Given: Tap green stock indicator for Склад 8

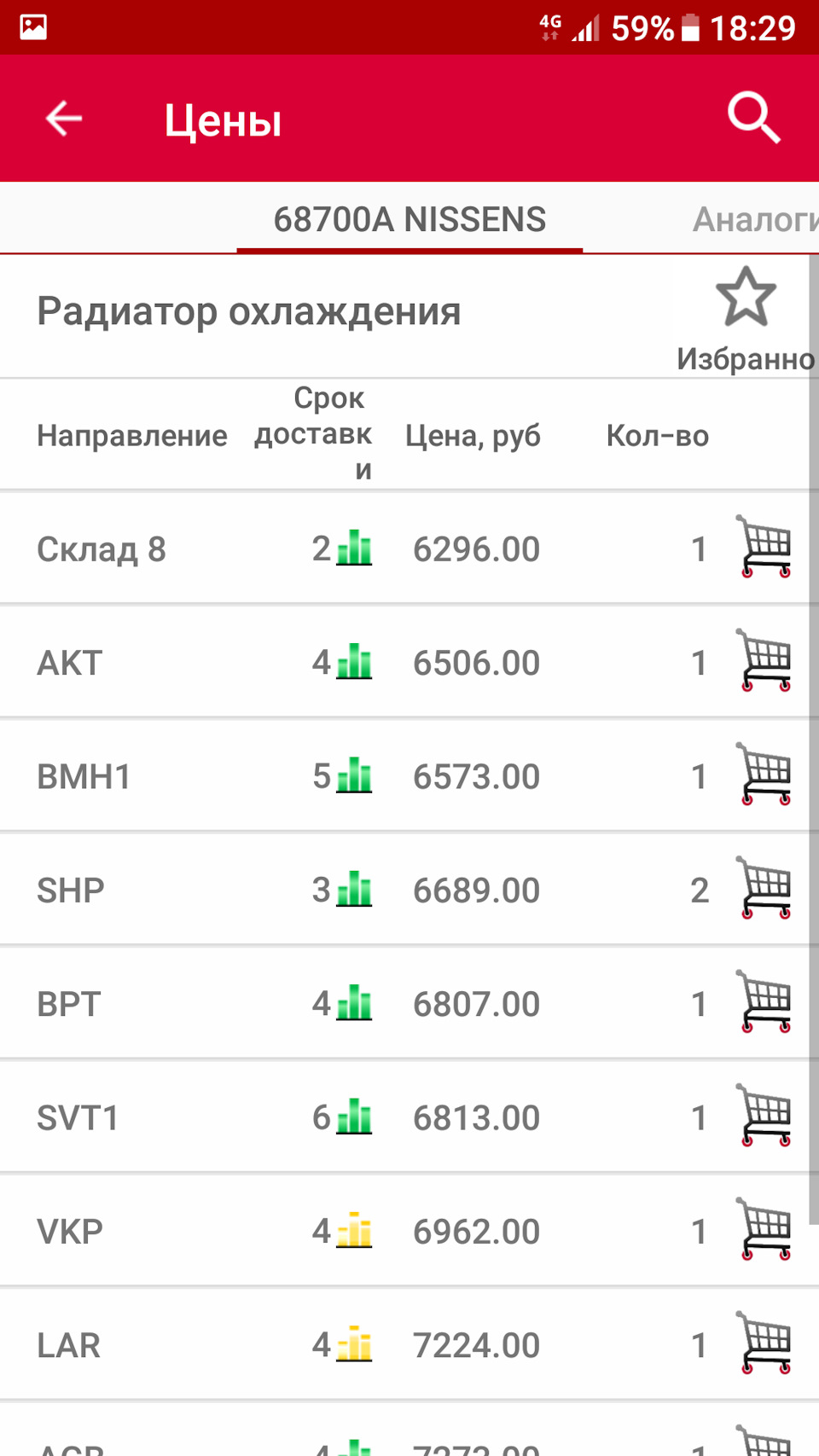Looking at the screenshot, I should (x=355, y=548).
